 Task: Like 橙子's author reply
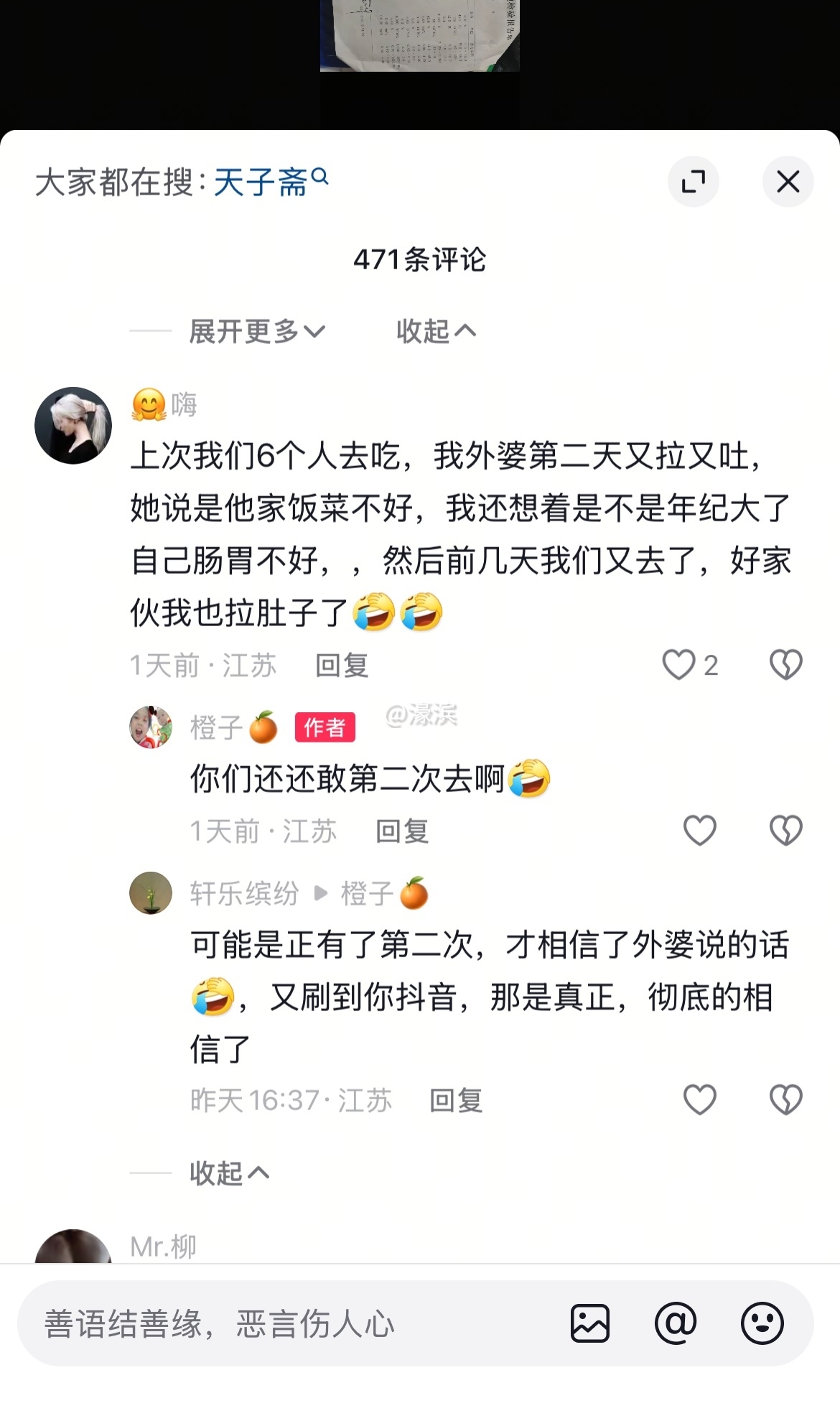tap(699, 831)
